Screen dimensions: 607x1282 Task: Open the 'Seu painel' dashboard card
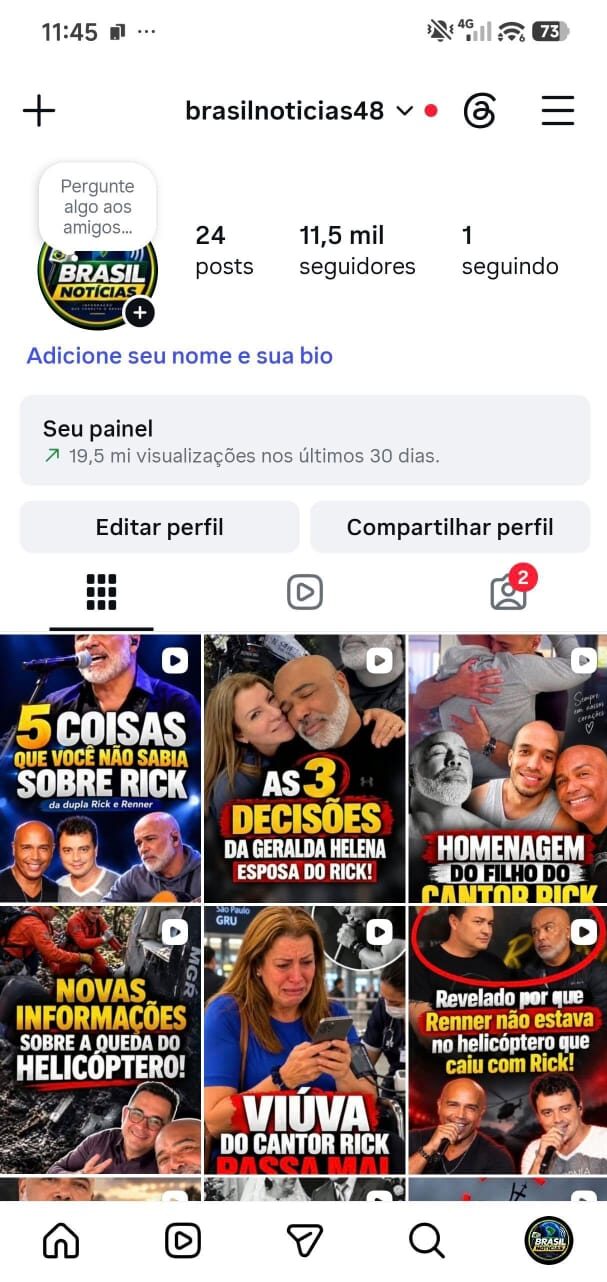tap(304, 441)
